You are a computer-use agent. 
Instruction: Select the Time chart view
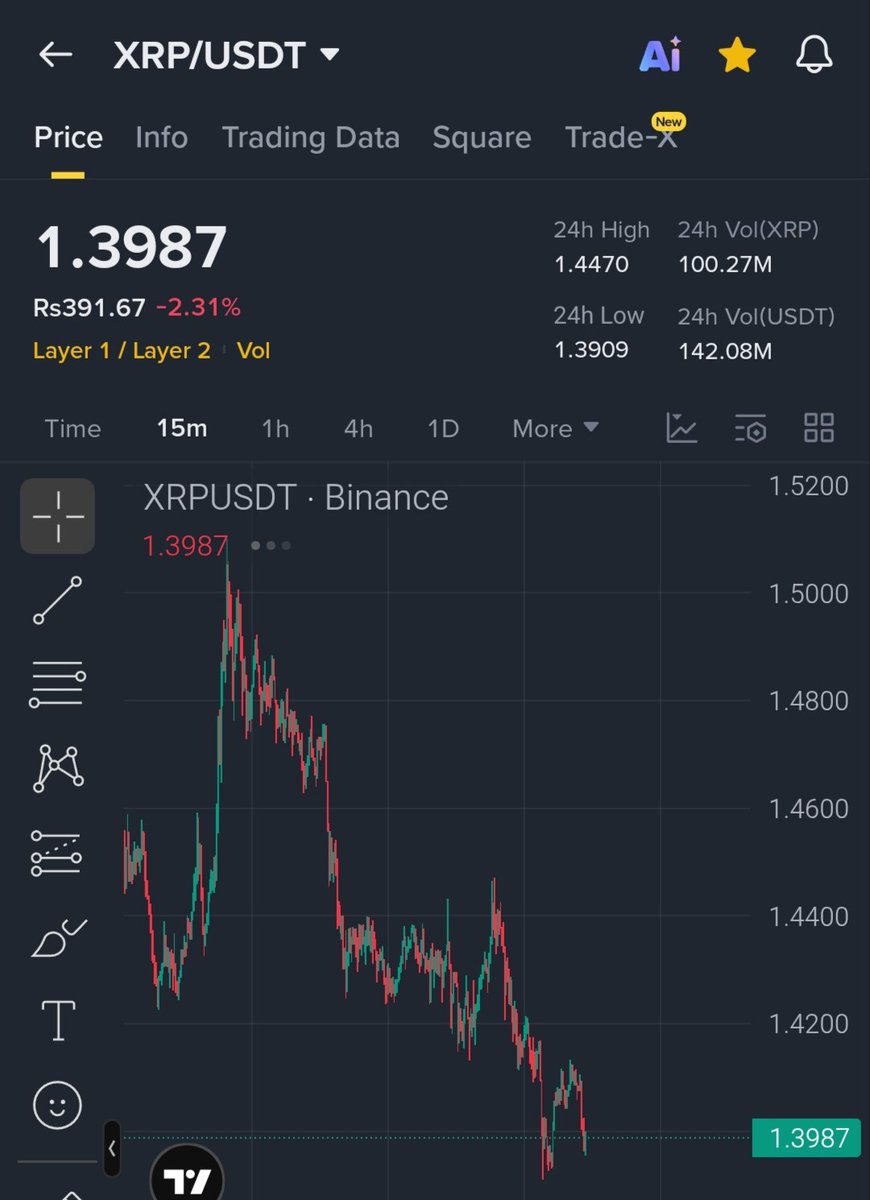tap(73, 429)
